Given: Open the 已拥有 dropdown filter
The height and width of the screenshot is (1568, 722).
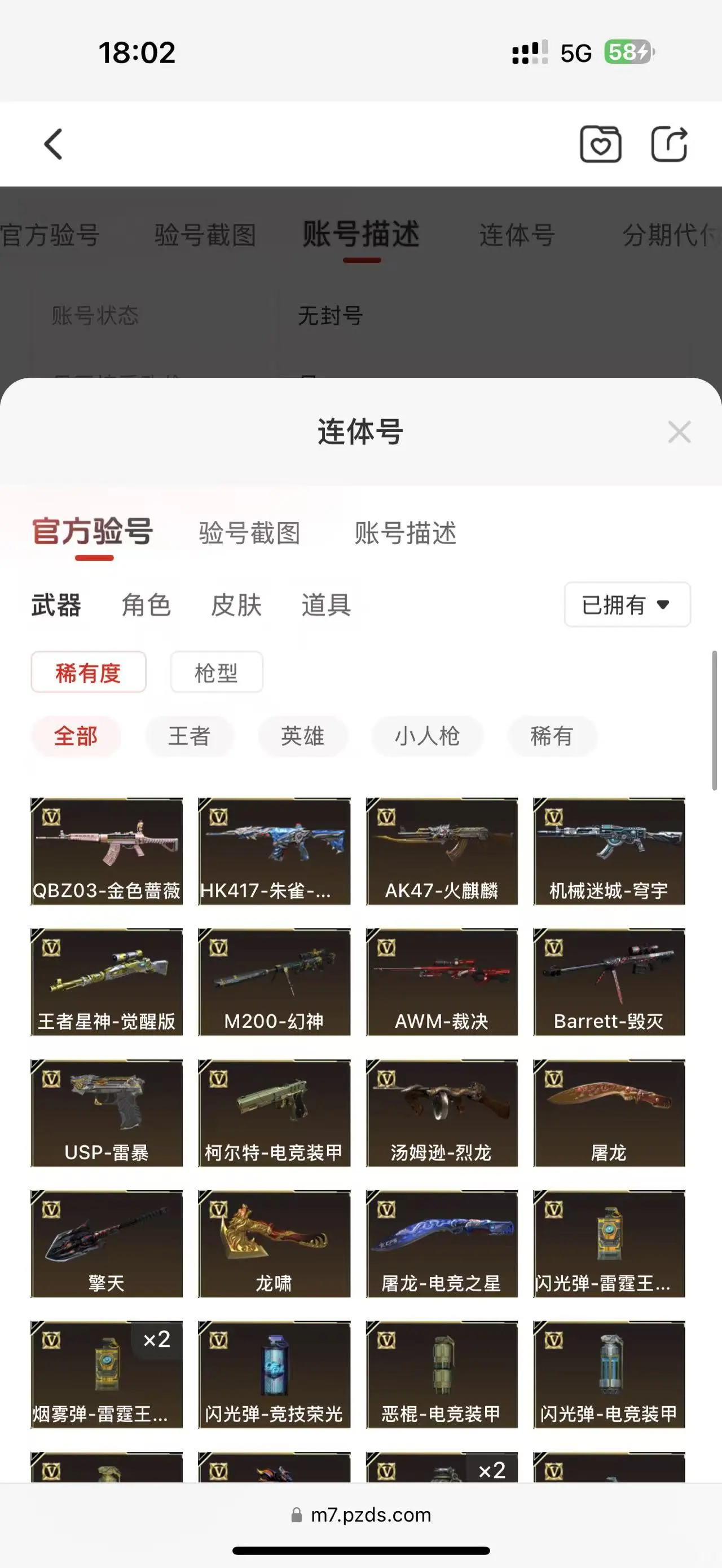Looking at the screenshot, I should click(x=627, y=604).
